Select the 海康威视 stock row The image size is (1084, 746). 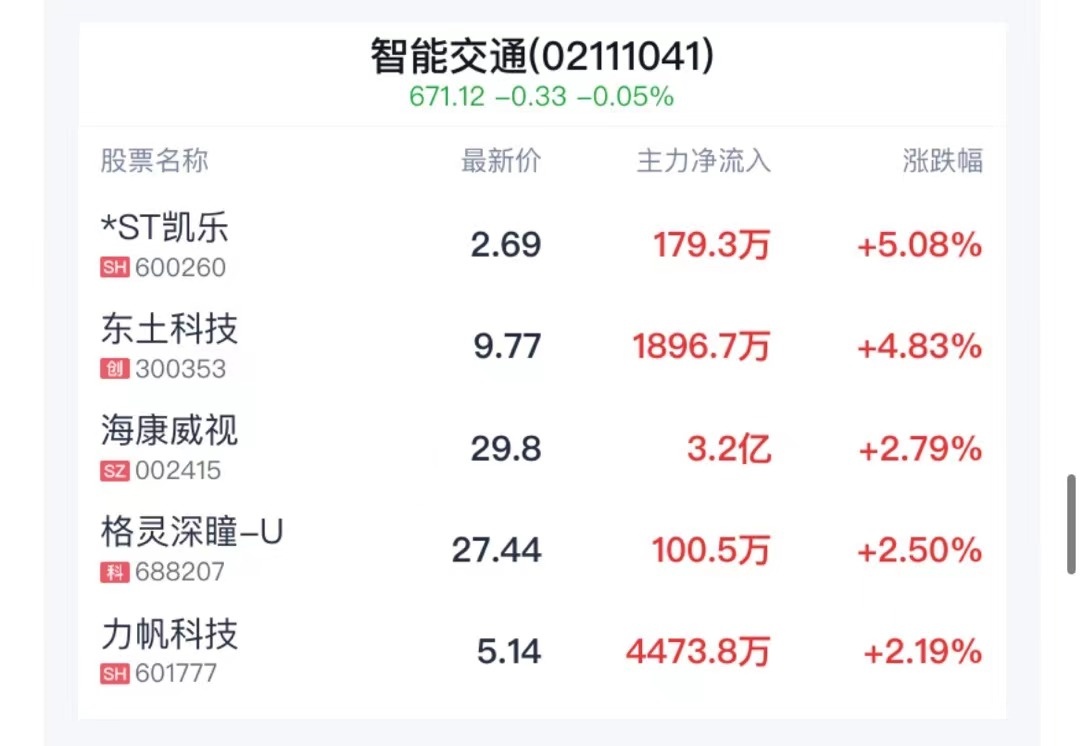[170, 432]
